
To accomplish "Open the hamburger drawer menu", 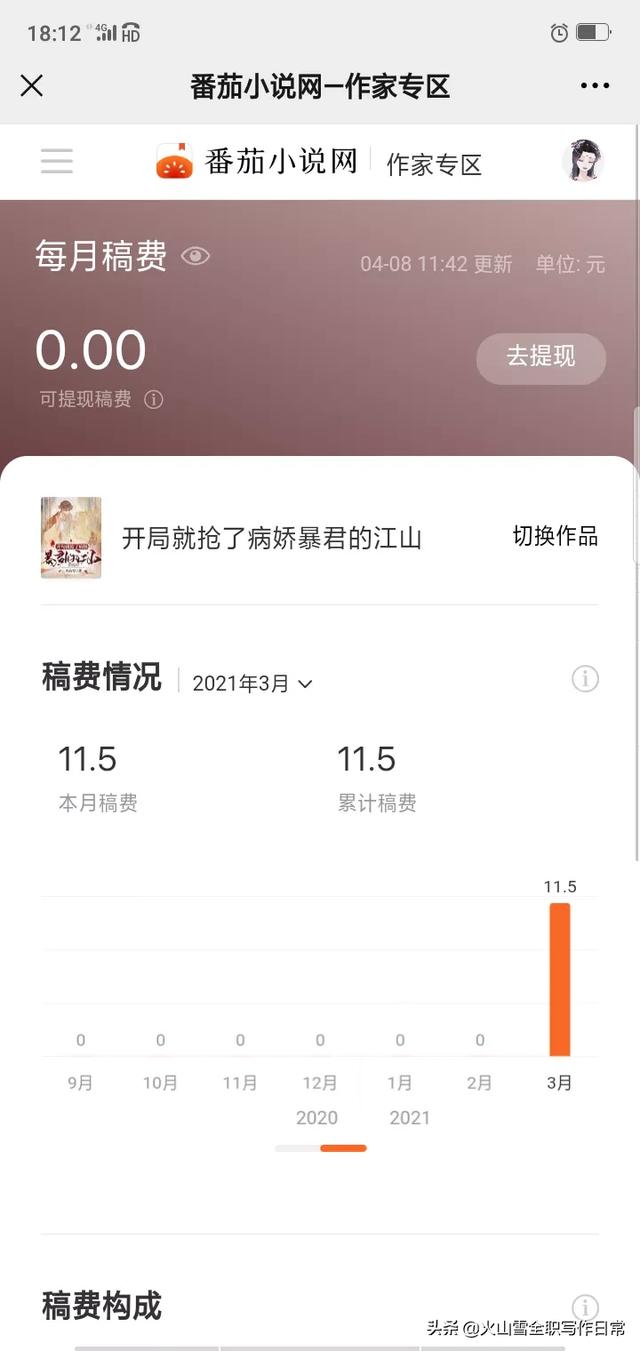I will tap(57, 161).
